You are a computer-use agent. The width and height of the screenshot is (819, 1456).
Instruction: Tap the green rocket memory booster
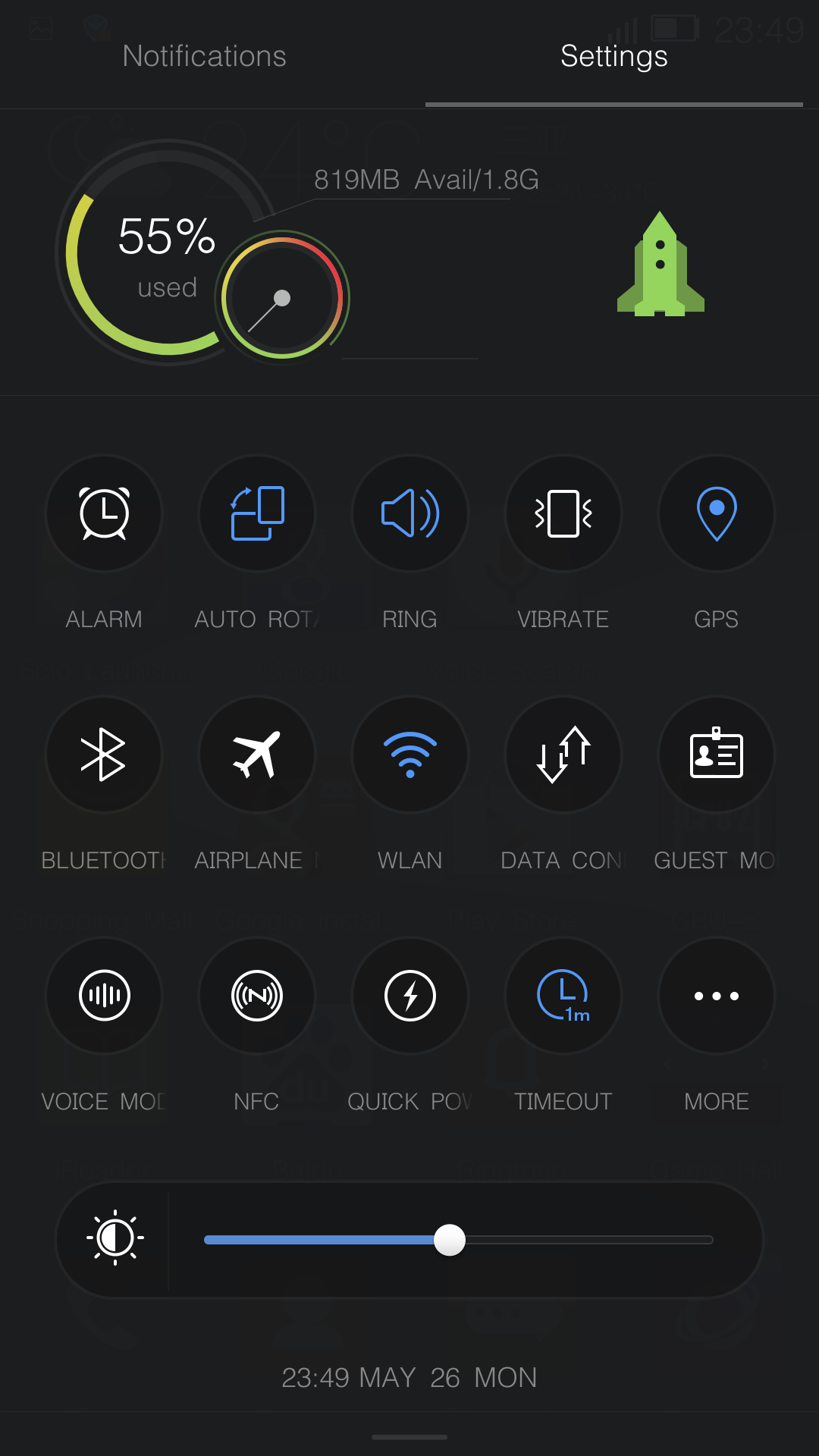pyautogui.click(x=661, y=265)
